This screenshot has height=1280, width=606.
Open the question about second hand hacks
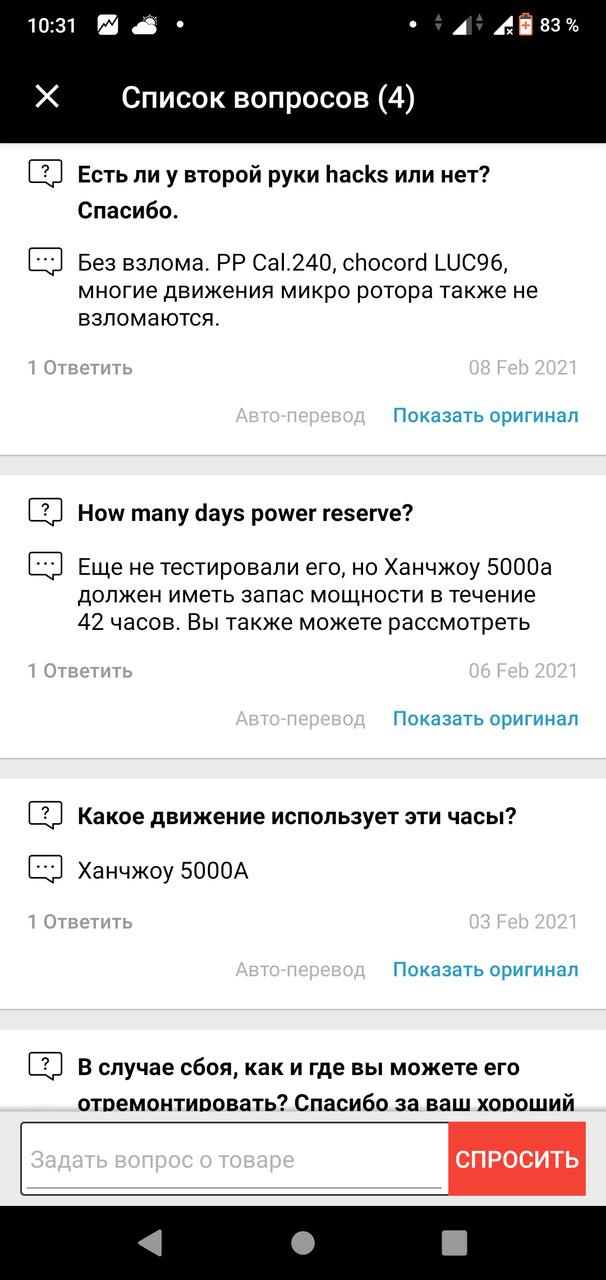pos(284,193)
